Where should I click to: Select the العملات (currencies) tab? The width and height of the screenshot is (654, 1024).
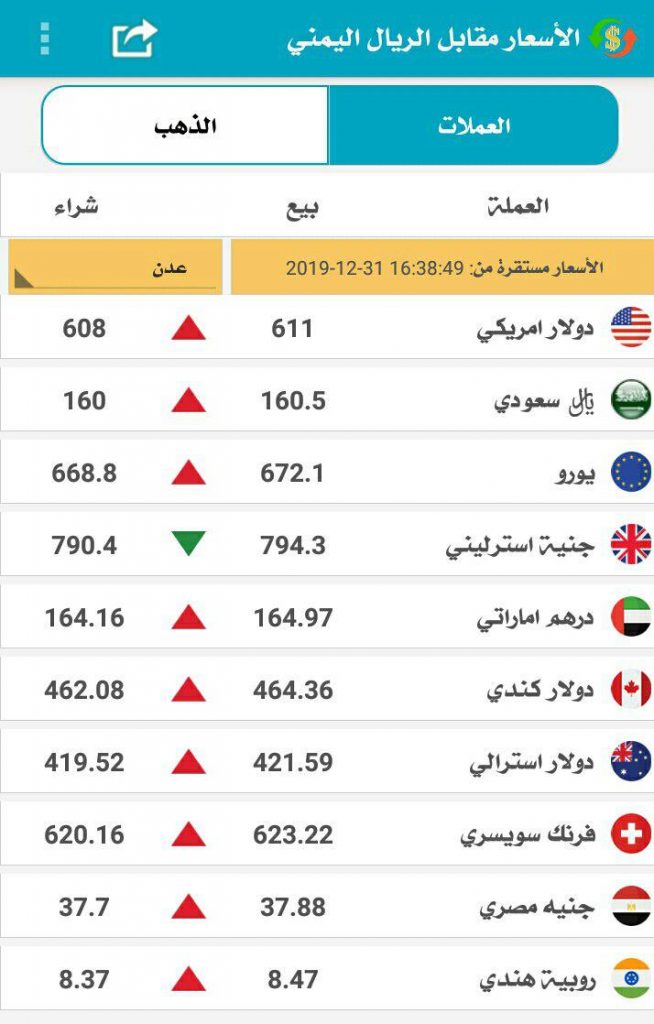coord(473,126)
